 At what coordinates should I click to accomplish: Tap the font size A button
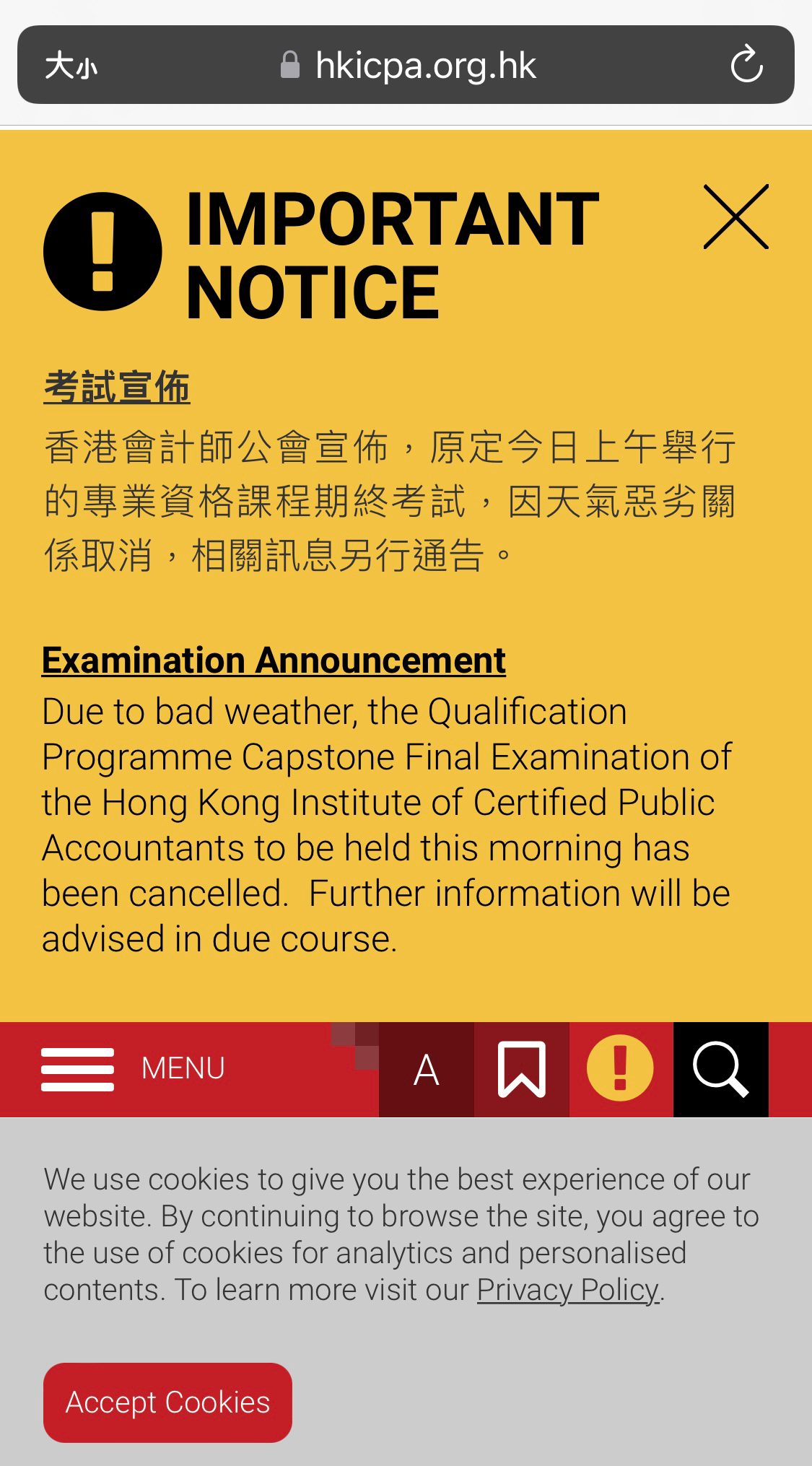[x=427, y=1070]
